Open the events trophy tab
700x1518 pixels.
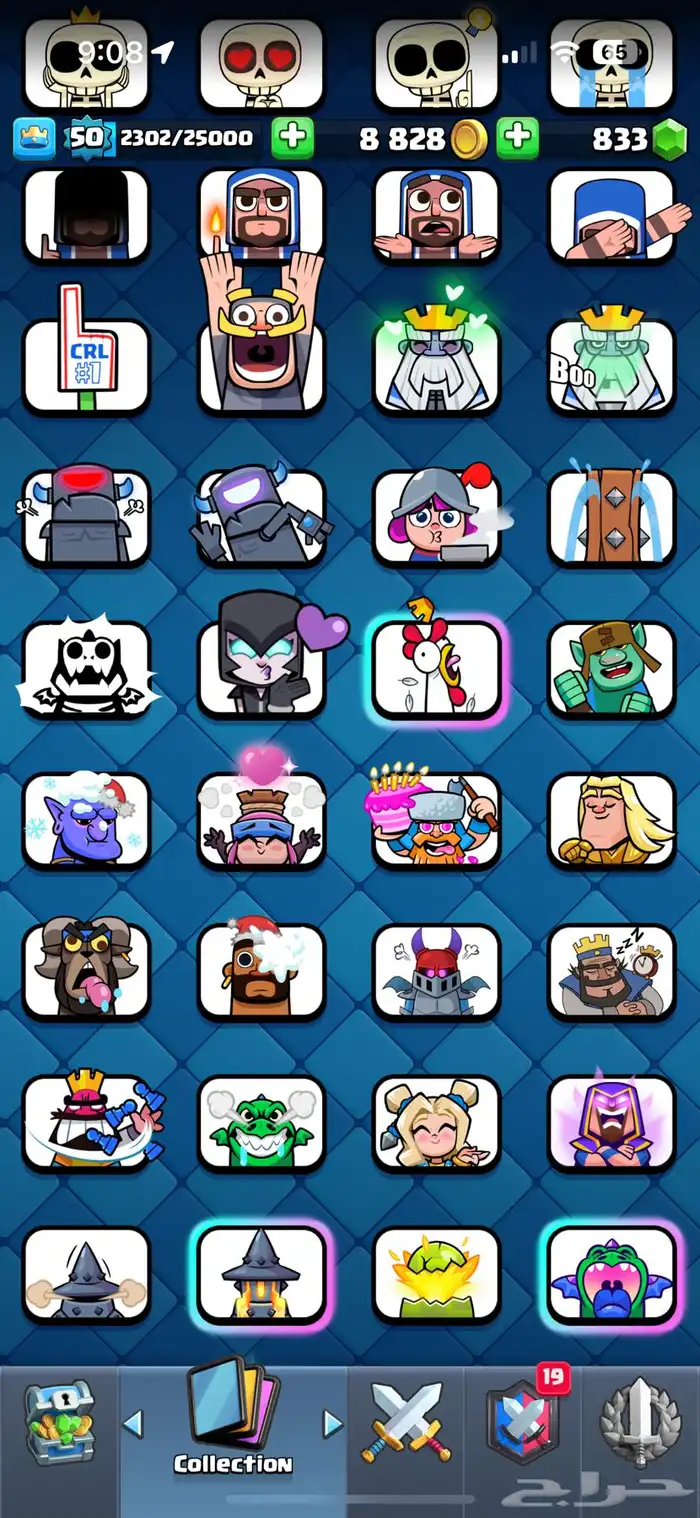click(640, 1421)
